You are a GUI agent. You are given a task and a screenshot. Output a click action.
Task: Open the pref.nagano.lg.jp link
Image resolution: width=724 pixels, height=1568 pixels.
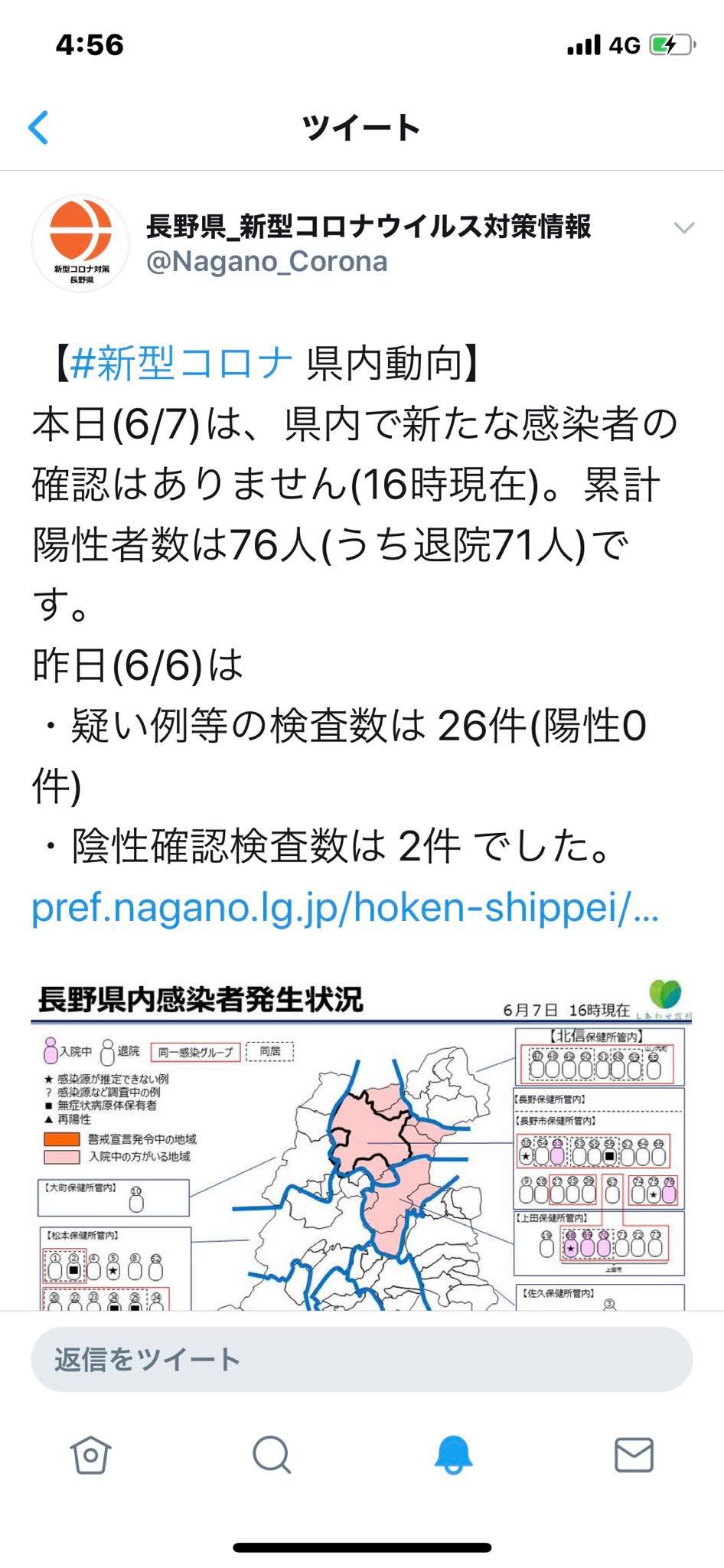(345, 907)
